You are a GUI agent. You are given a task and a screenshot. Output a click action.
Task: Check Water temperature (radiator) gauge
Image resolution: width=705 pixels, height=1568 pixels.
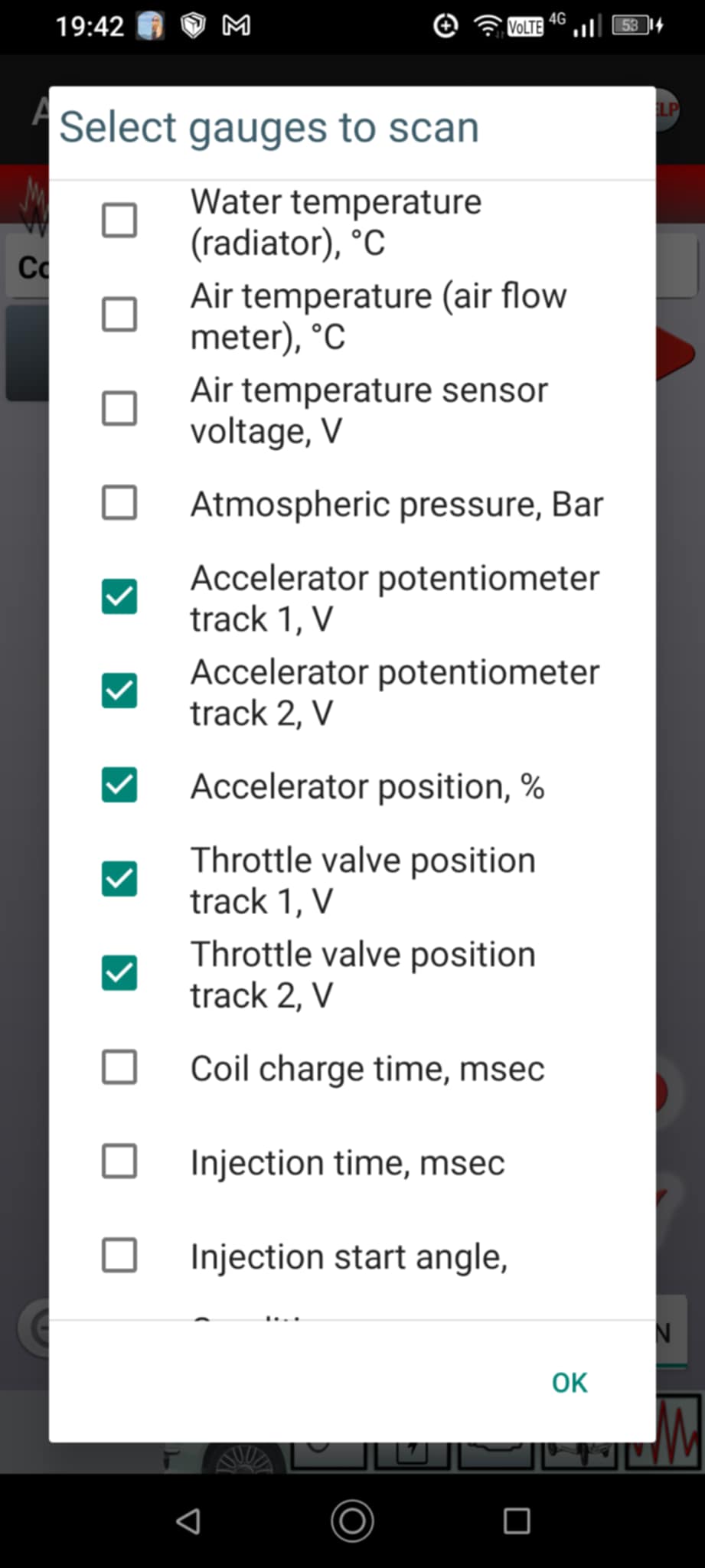[x=119, y=220]
